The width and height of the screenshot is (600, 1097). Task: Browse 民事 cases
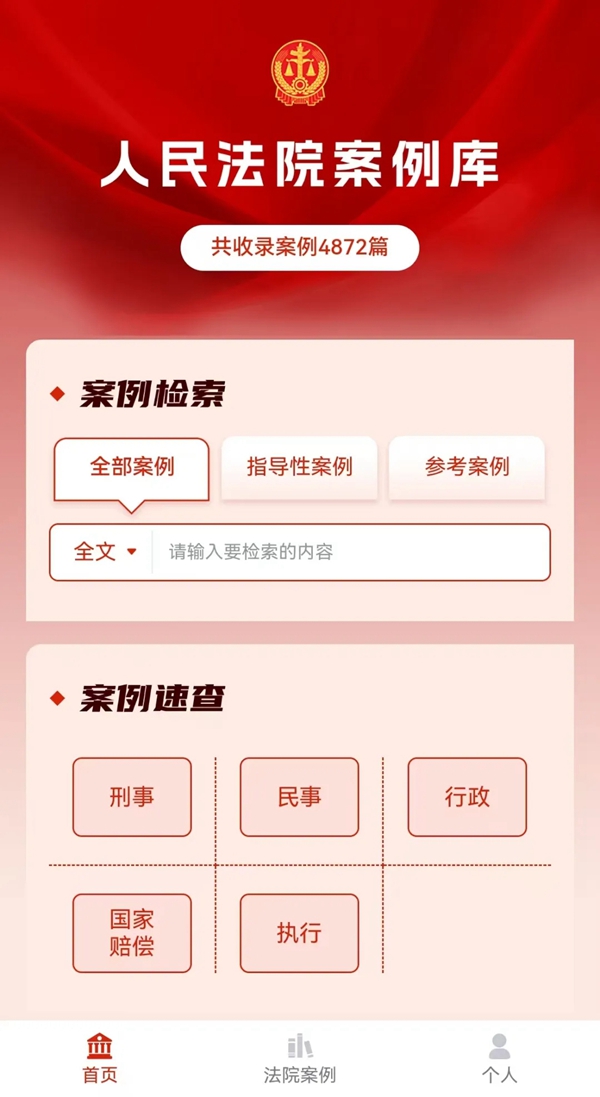(x=299, y=797)
